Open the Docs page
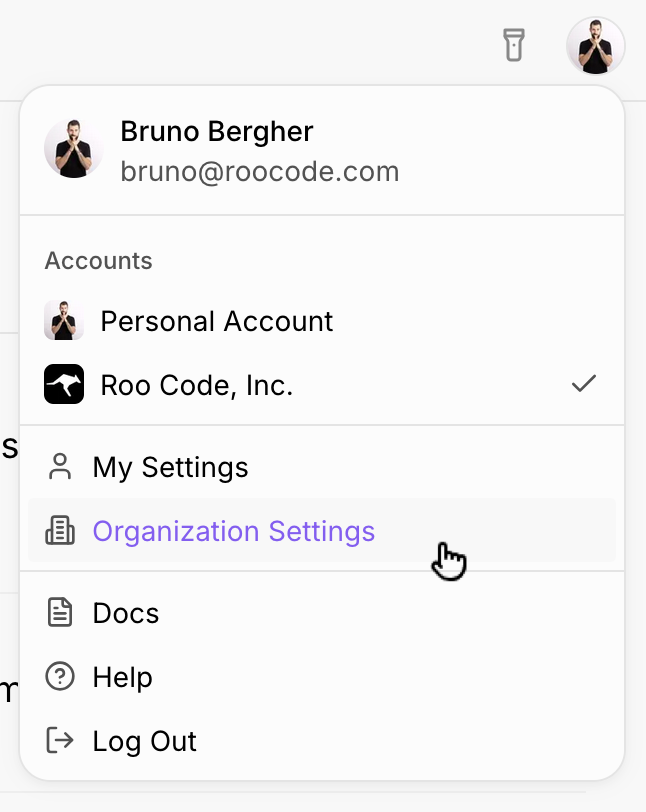 click(125, 613)
